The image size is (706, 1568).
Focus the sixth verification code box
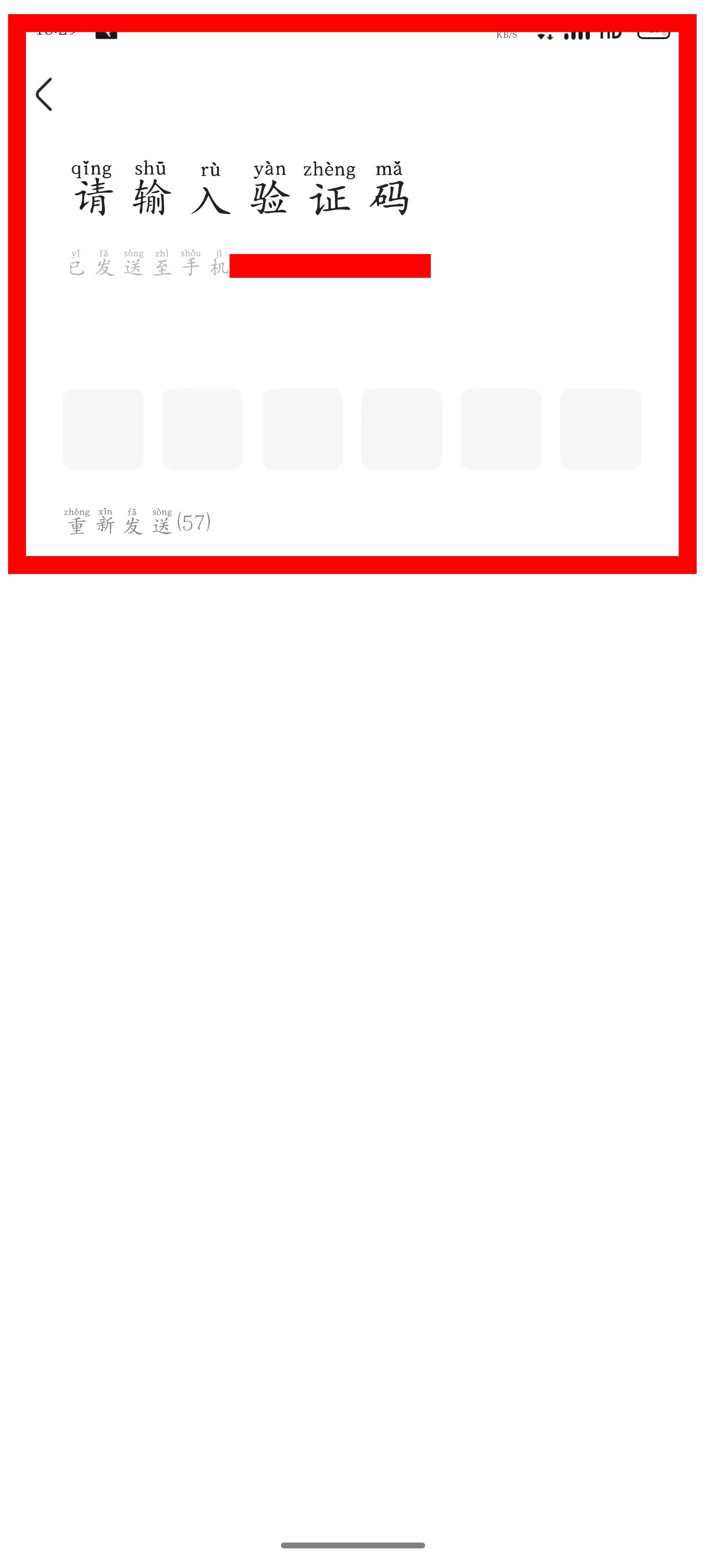click(601, 429)
